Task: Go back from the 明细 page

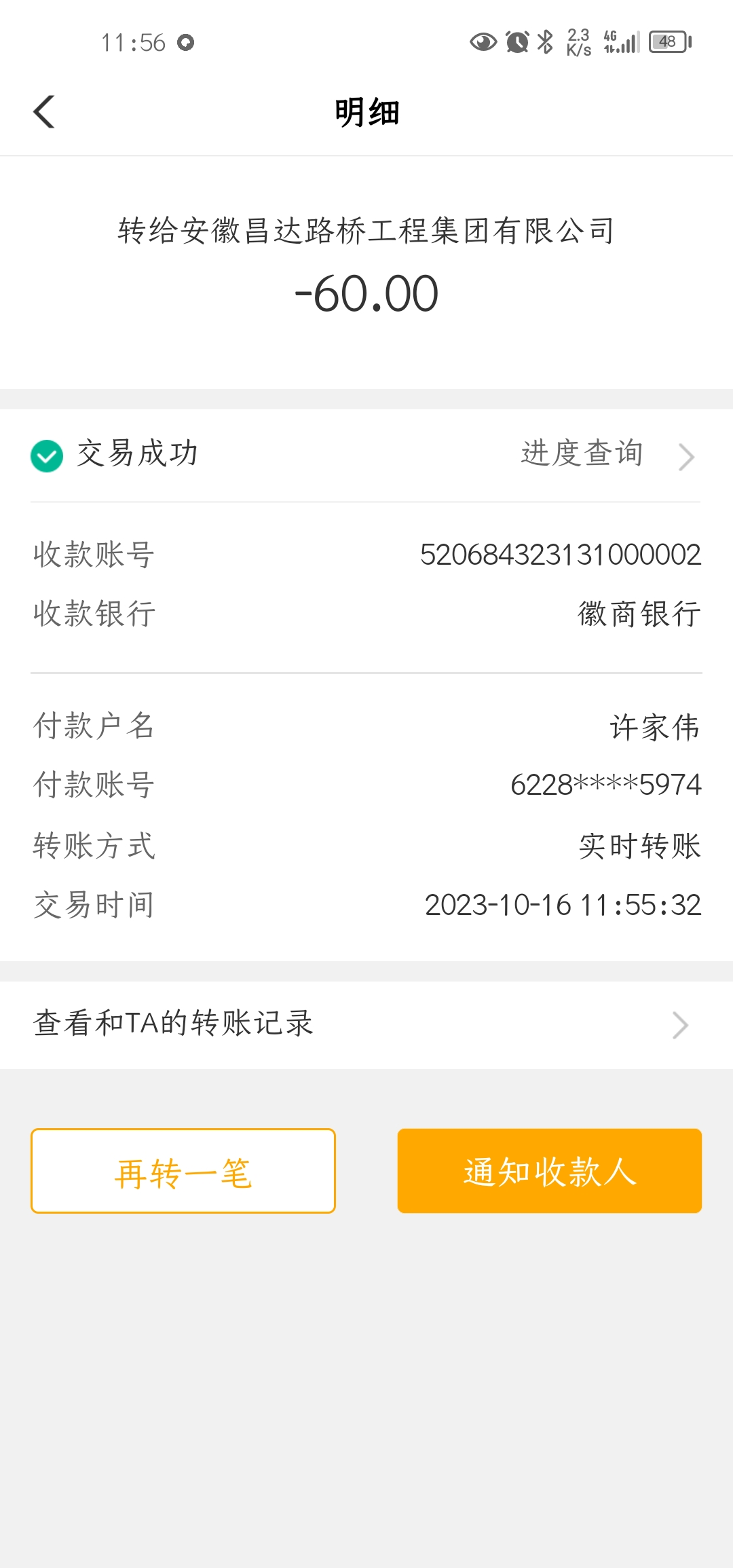Action: pyautogui.click(x=45, y=112)
